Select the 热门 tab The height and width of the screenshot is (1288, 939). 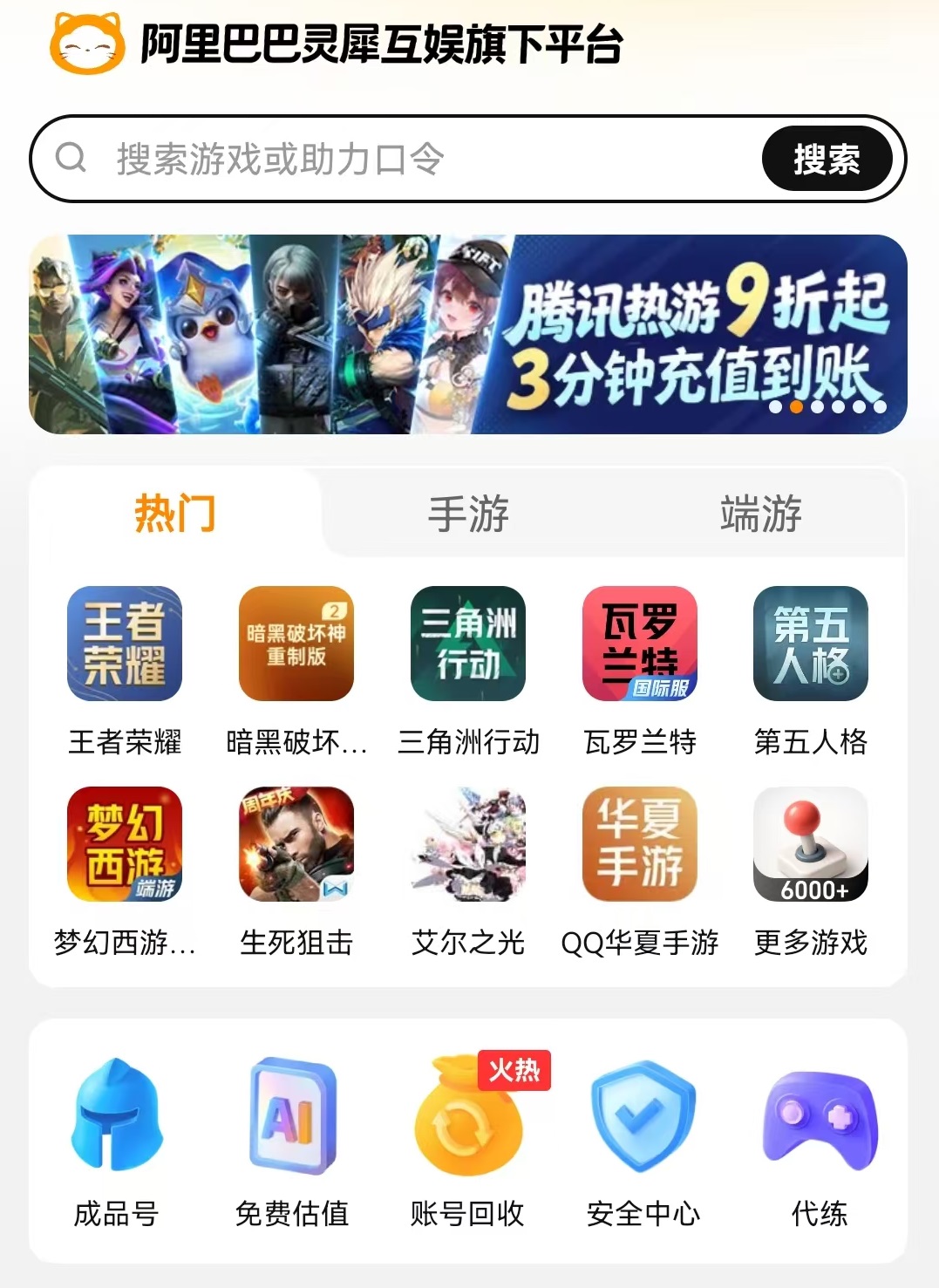[x=175, y=514]
